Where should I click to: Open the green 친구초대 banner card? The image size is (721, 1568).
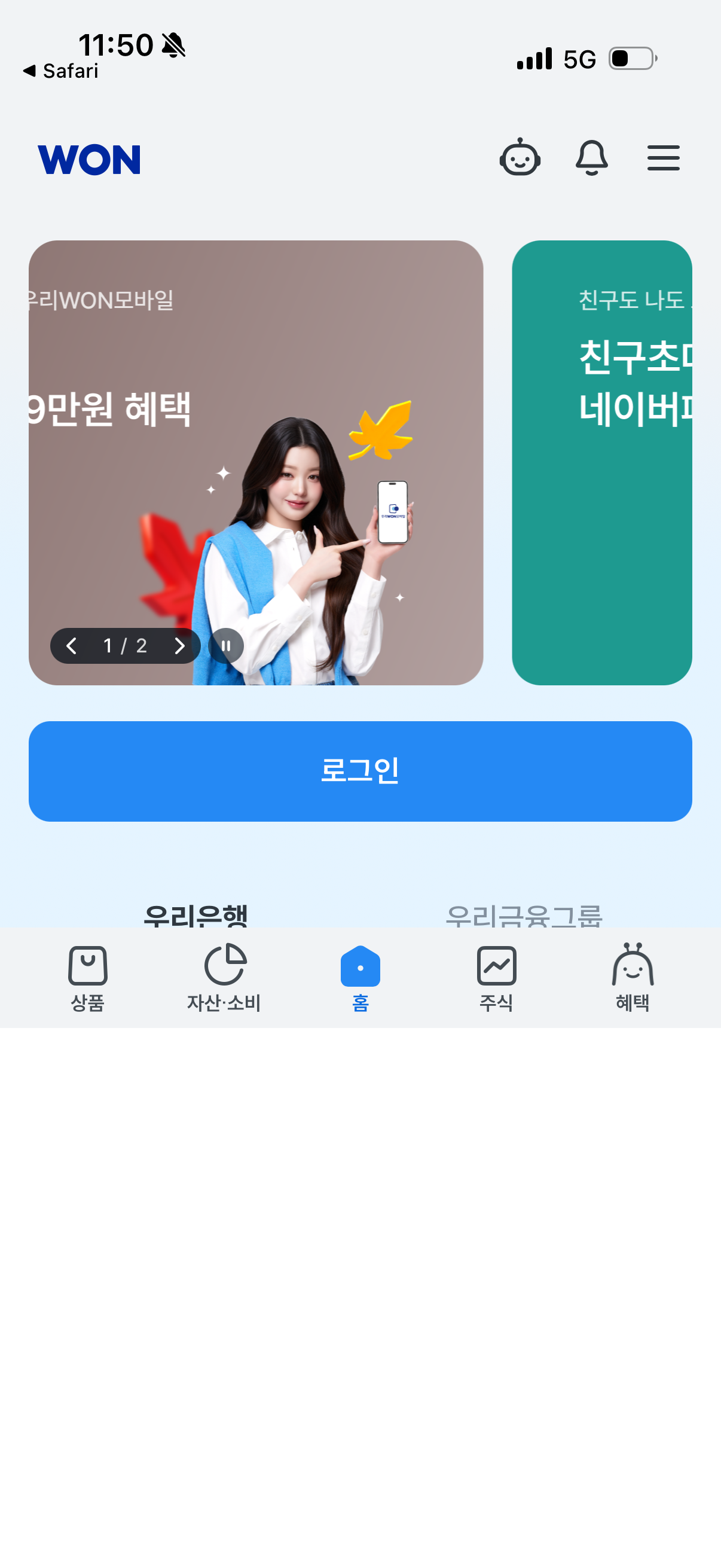click(x=603, y=463)
